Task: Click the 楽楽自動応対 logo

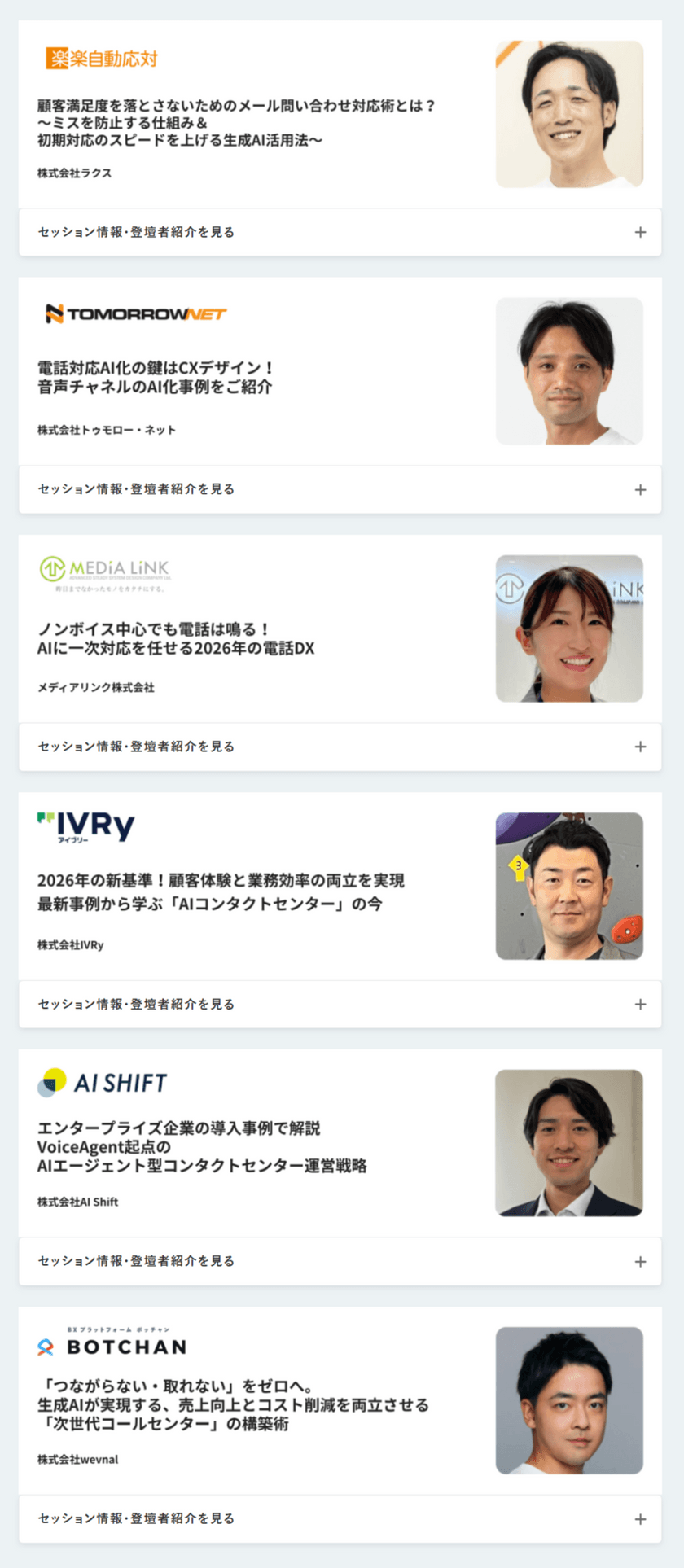Action: pyautogui.click(x=102, y=59)
